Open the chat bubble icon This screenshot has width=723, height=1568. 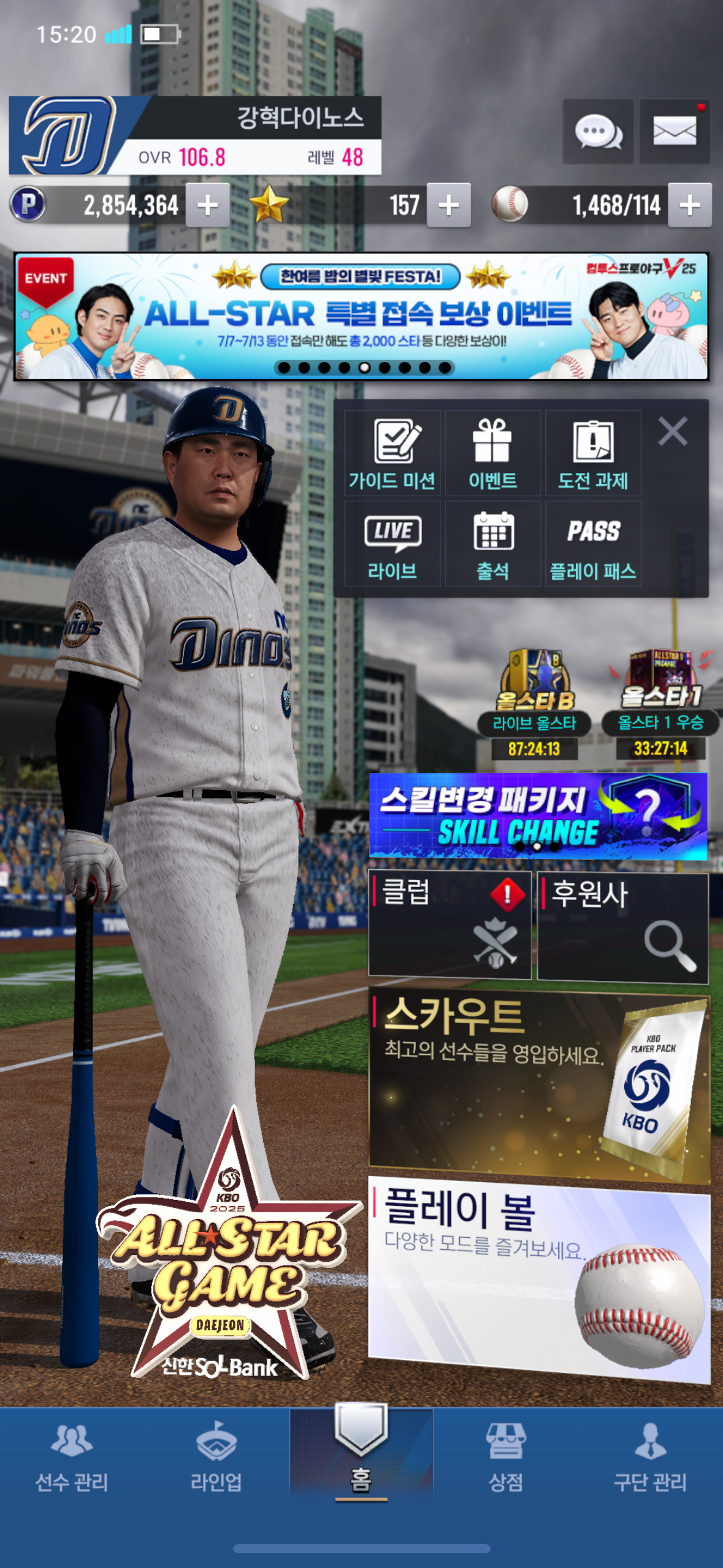598,131
